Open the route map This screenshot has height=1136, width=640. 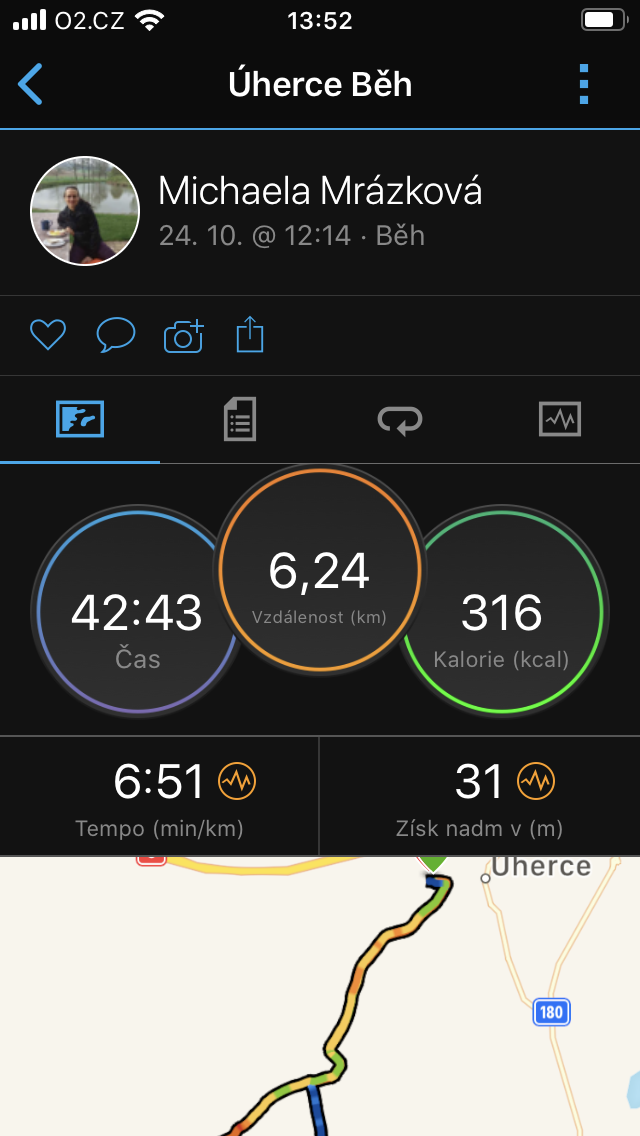tap(320, 996)
